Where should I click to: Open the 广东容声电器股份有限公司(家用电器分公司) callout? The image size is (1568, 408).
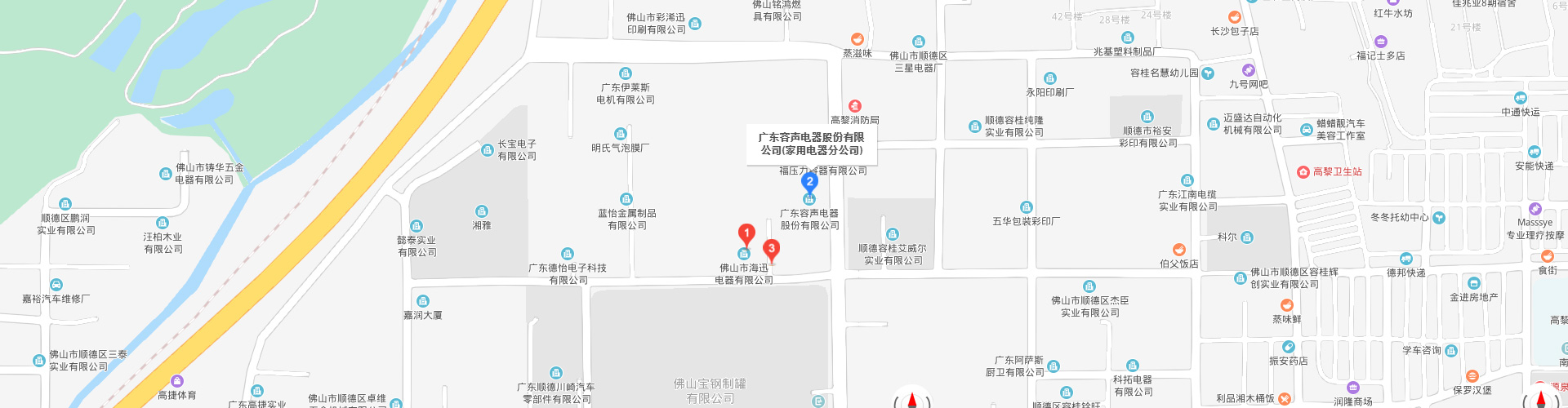tap(811, 144)
